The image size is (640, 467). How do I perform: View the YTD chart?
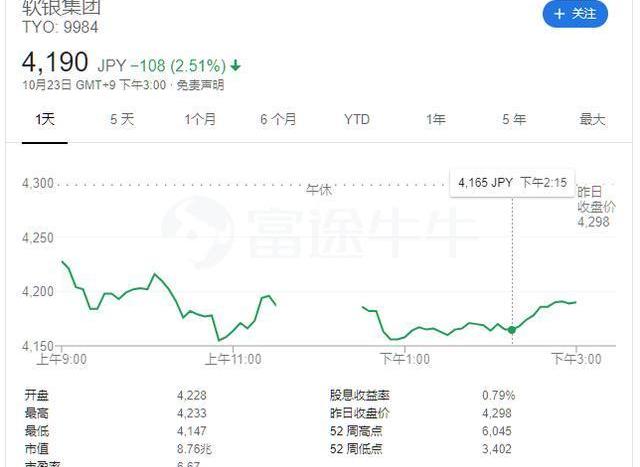357,119
